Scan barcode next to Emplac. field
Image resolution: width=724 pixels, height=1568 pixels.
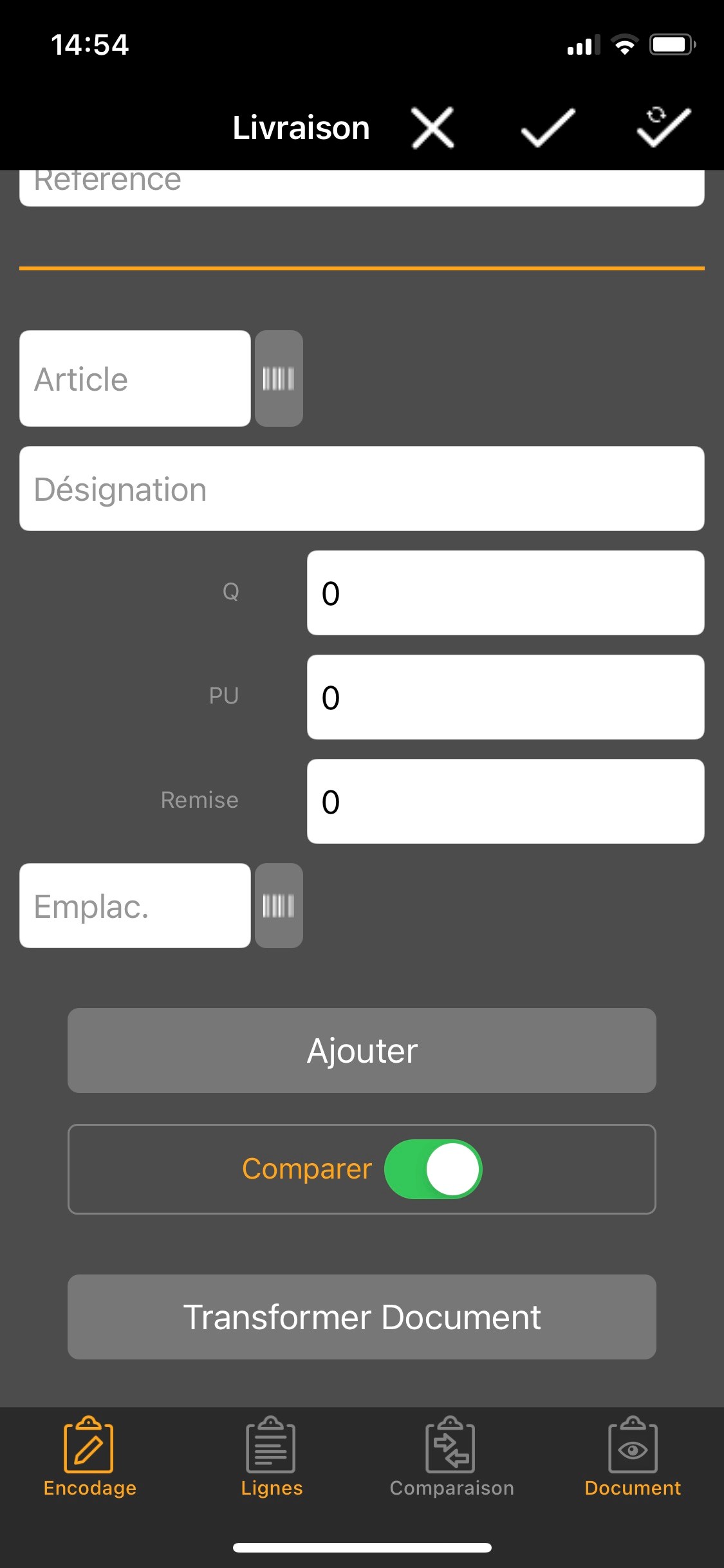click(279, 906)
